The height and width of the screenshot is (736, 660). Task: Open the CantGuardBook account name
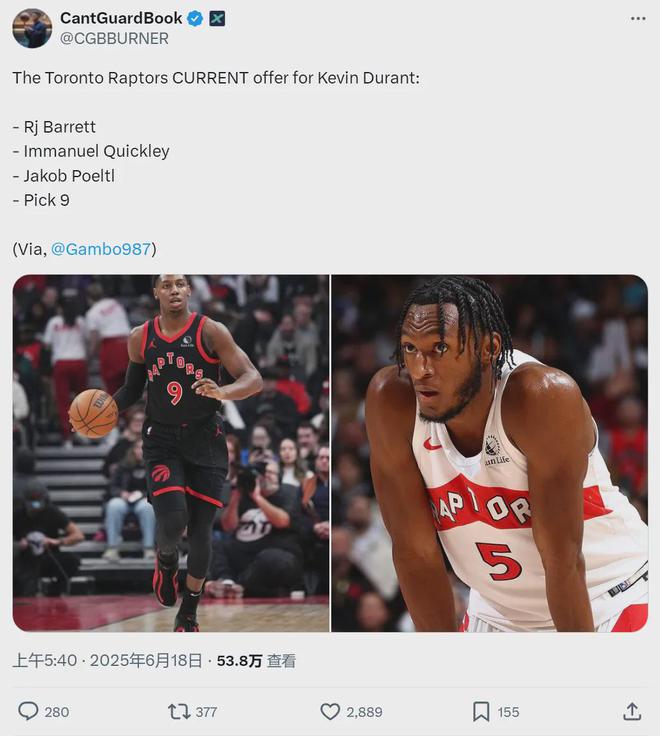coord(121,18)
